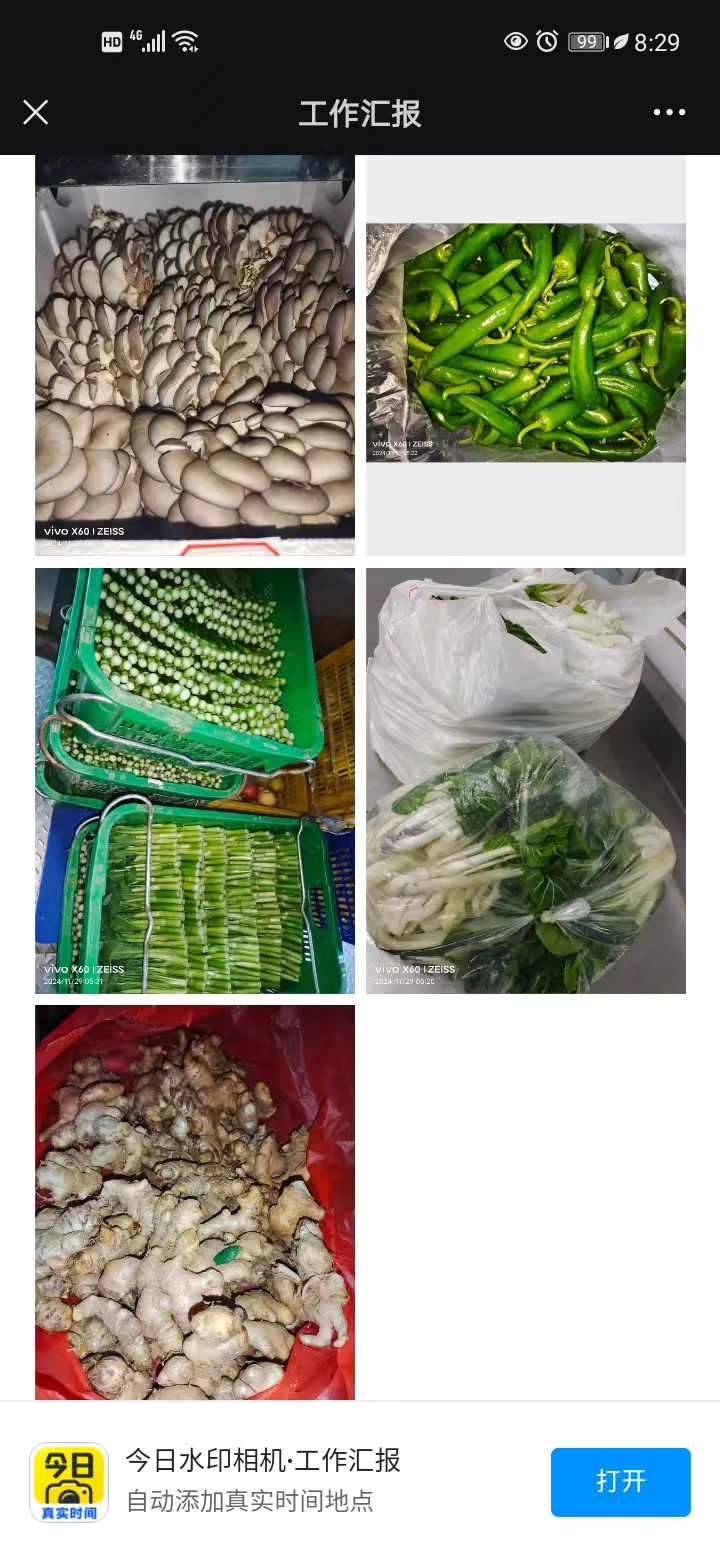The height and width of the screenshot is (1560, 720).
Task: View the oyster mushrooms photo
Action: pyautogui.click(x=195, y=355)
